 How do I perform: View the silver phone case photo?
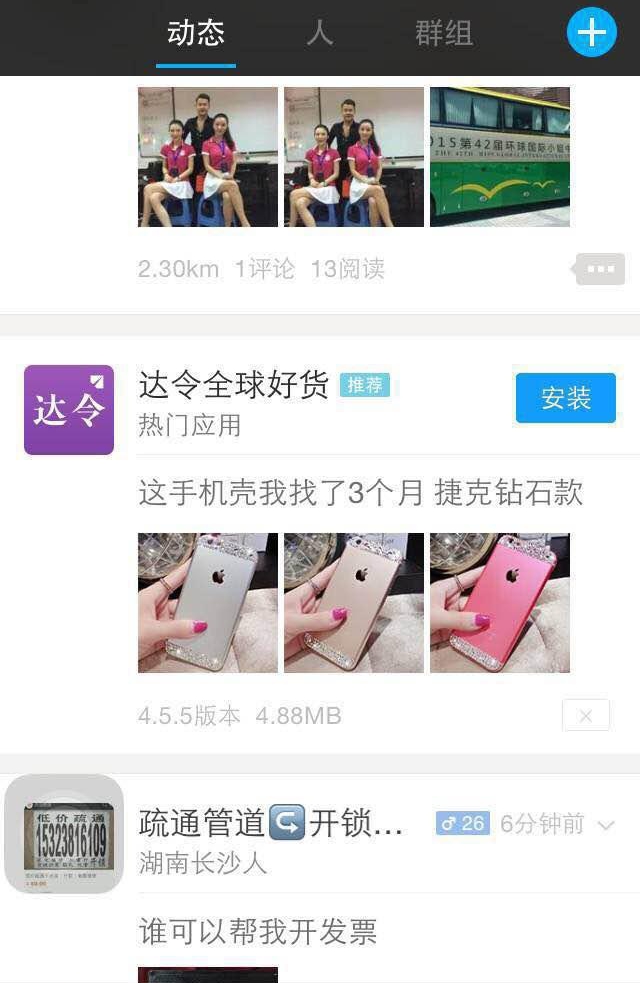click(208, 603)
